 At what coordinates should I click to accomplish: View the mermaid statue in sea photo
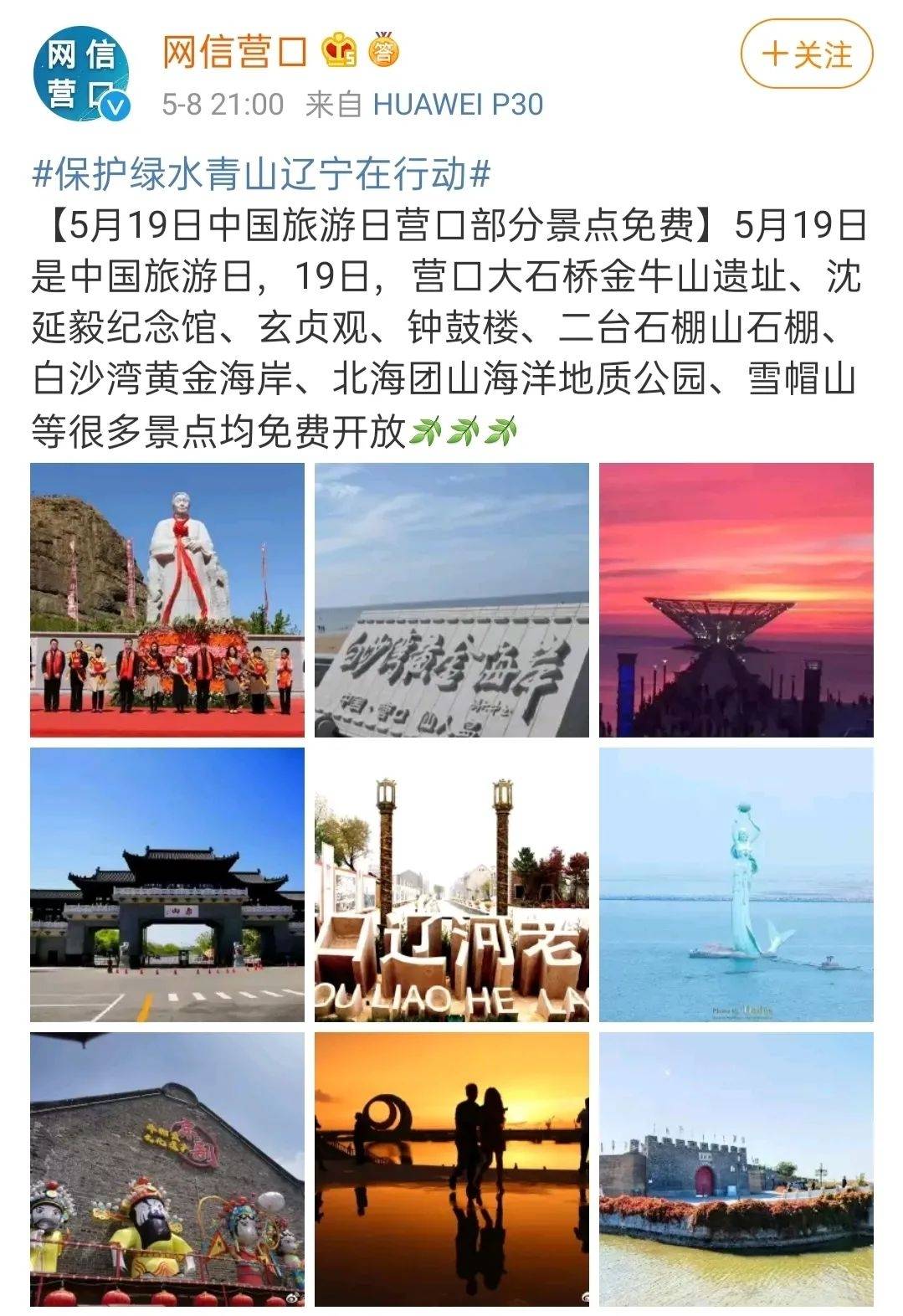pos(736,884)
